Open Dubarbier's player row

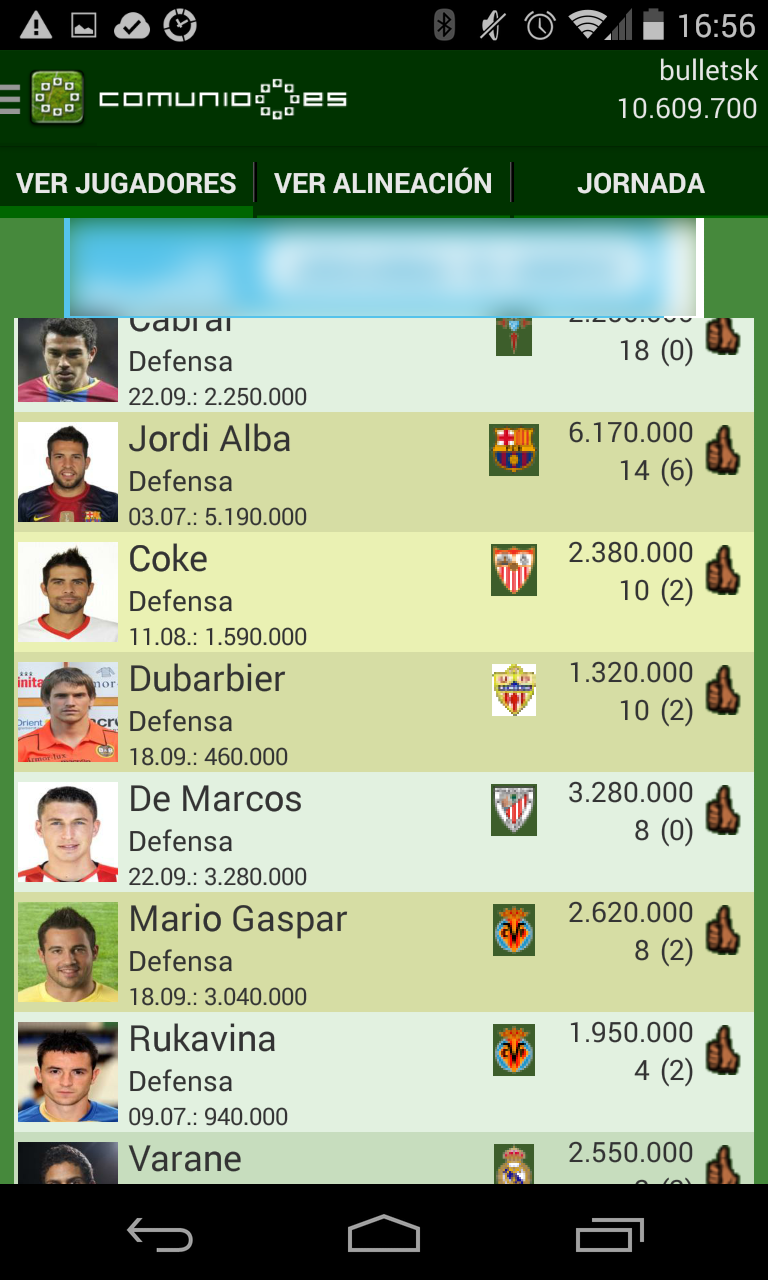coord(300,712)
